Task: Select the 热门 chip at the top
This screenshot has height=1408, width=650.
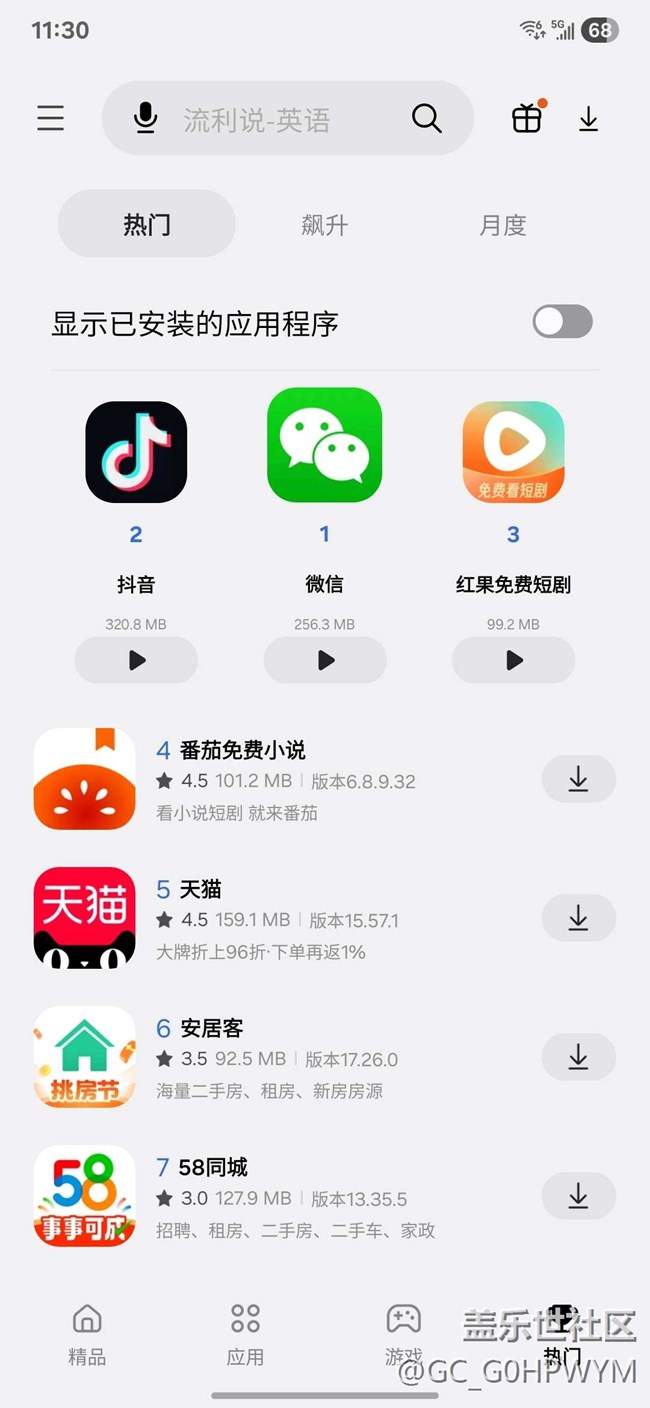Action: click(147, 225)
